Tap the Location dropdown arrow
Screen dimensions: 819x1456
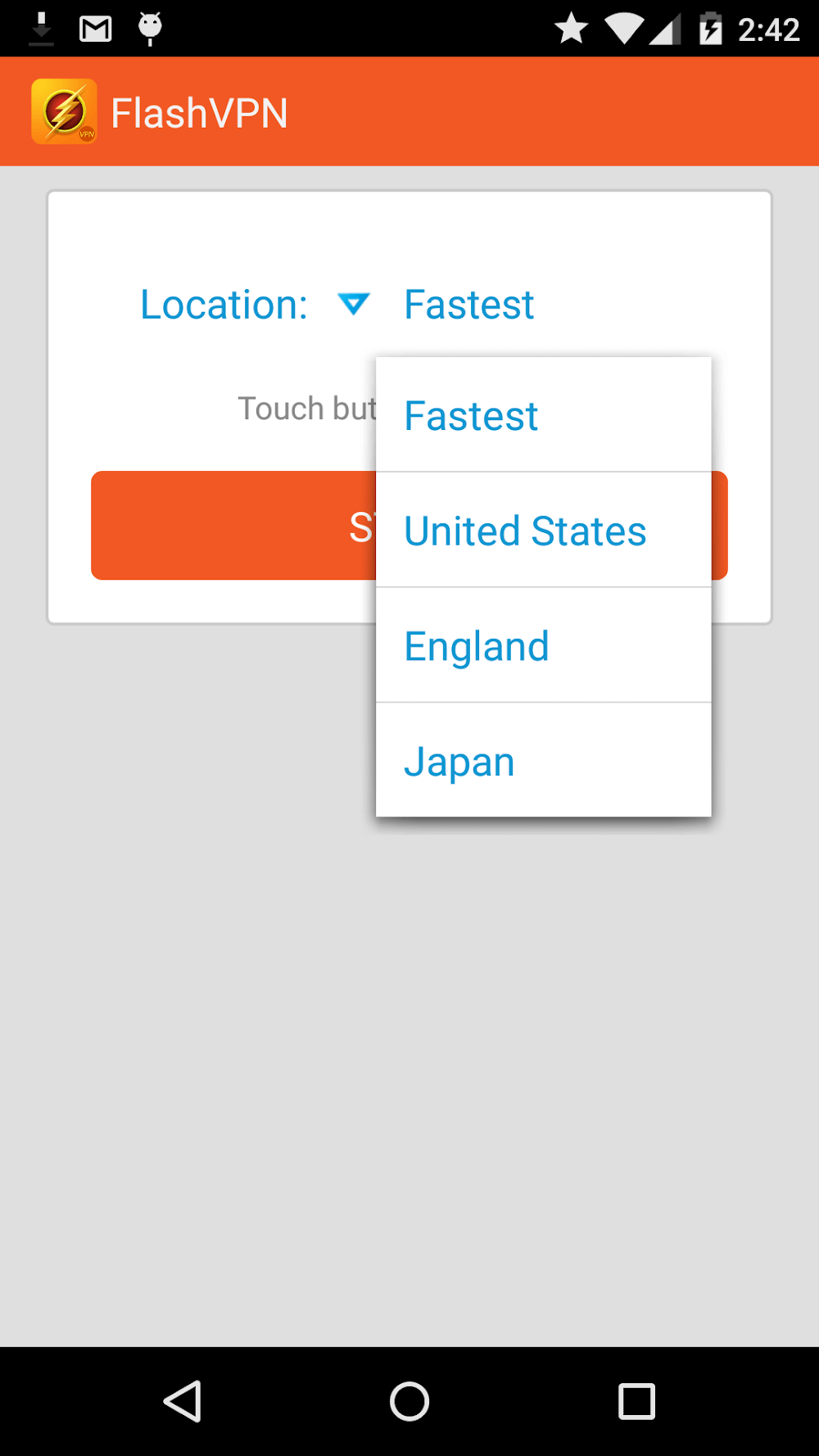point(354,304)
